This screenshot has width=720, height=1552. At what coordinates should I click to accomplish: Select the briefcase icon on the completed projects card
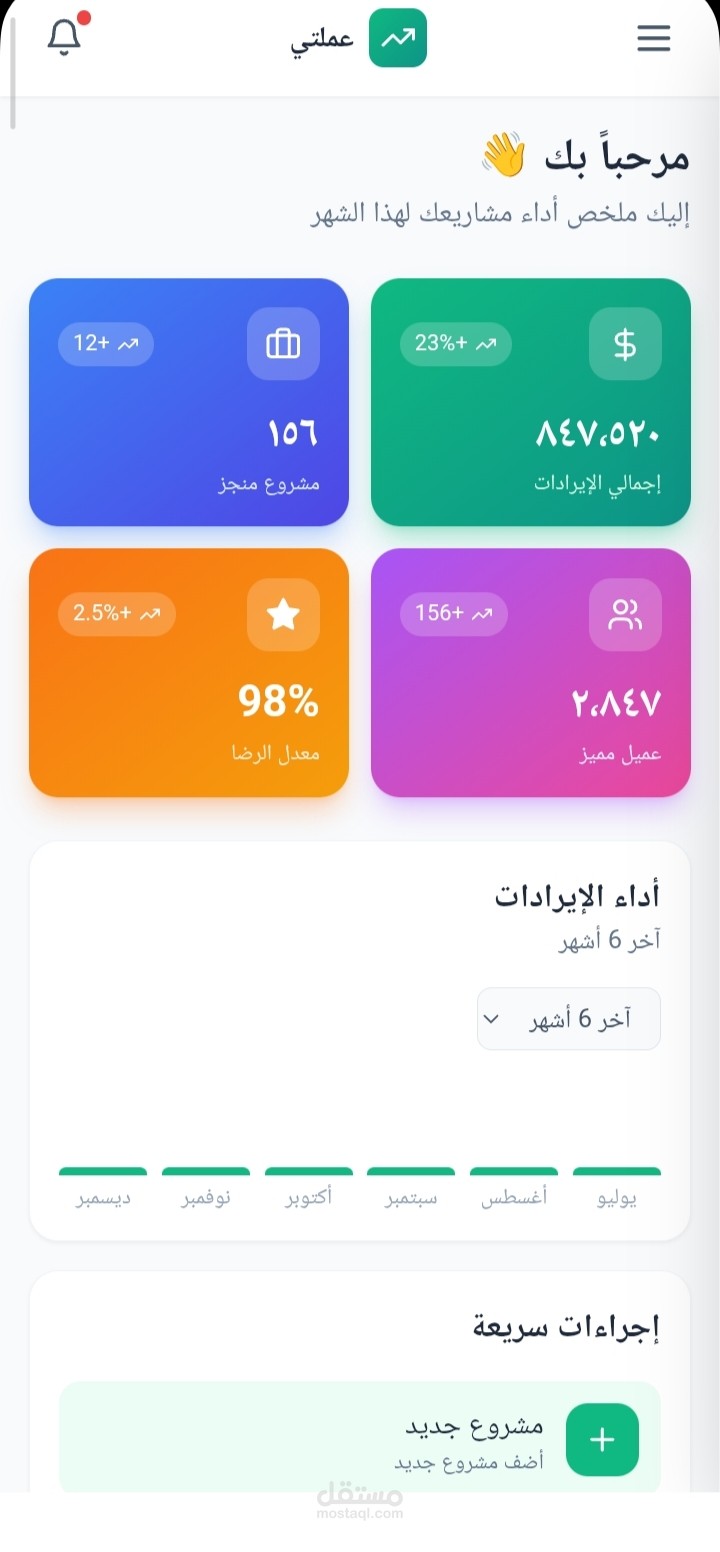(282, 344)
